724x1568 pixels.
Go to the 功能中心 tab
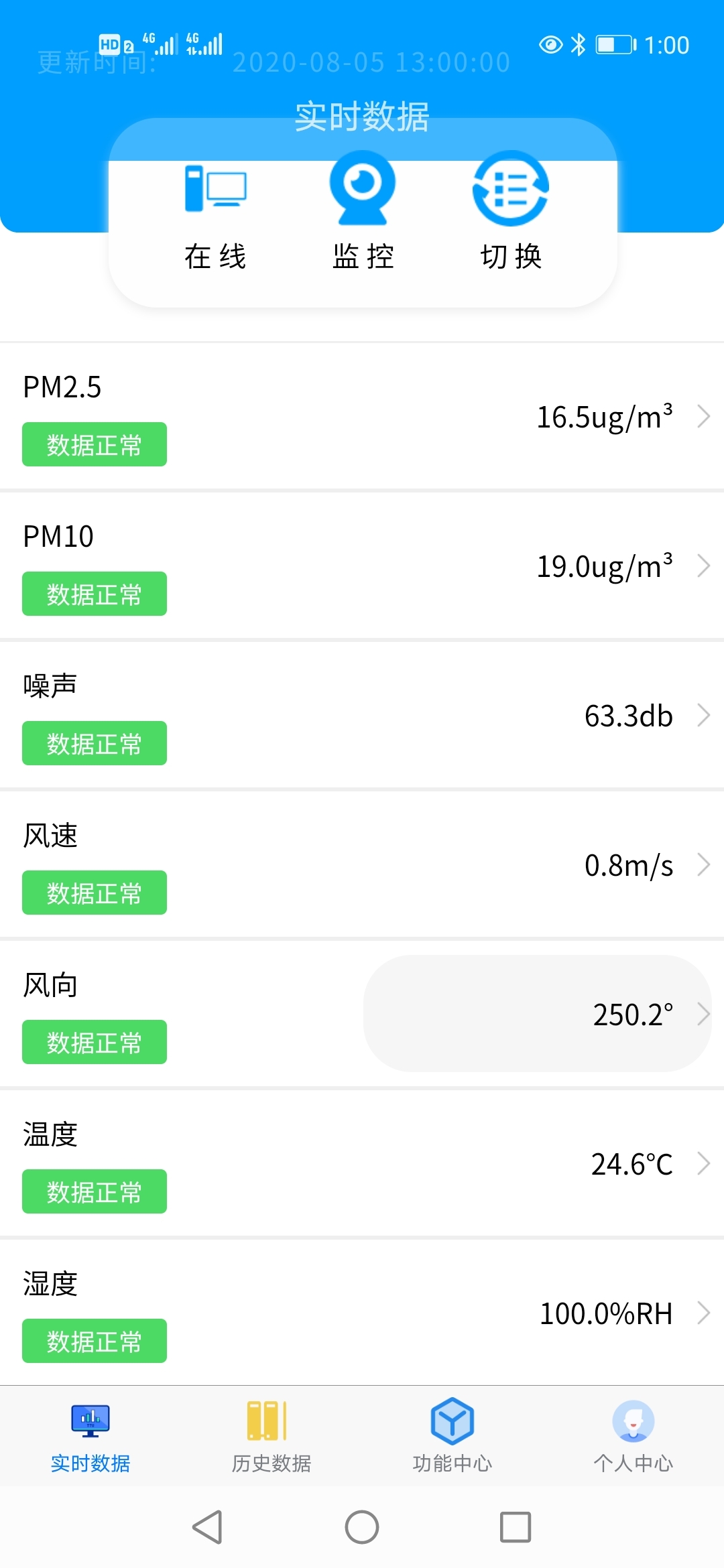pyautogui.click(x=452, y=1435)
